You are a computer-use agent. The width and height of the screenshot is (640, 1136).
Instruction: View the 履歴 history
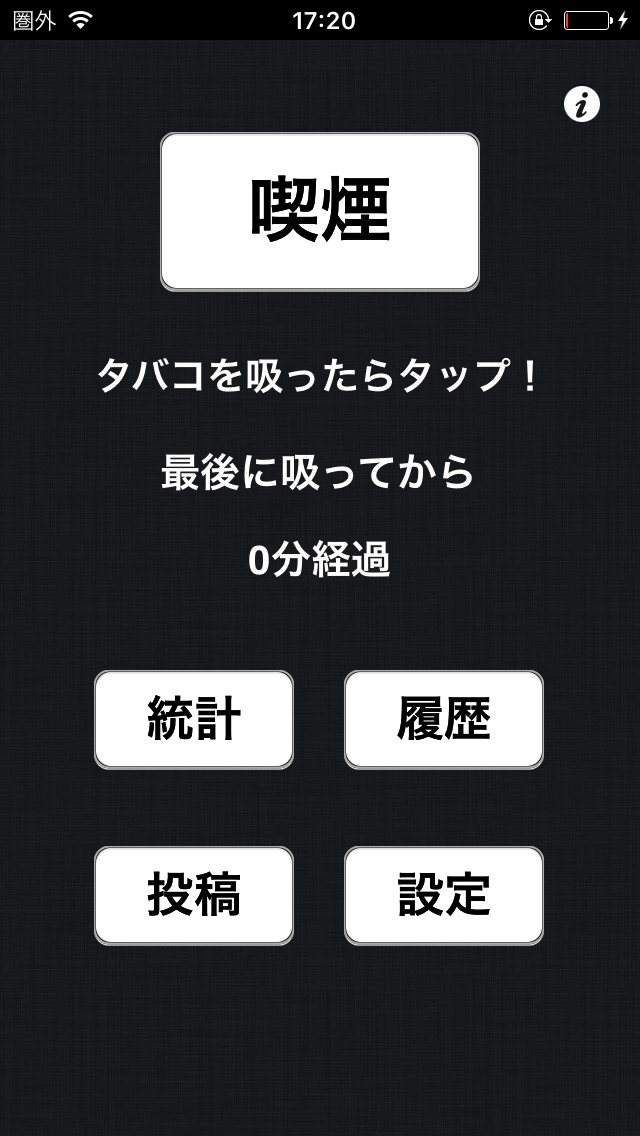click(444, 719)
